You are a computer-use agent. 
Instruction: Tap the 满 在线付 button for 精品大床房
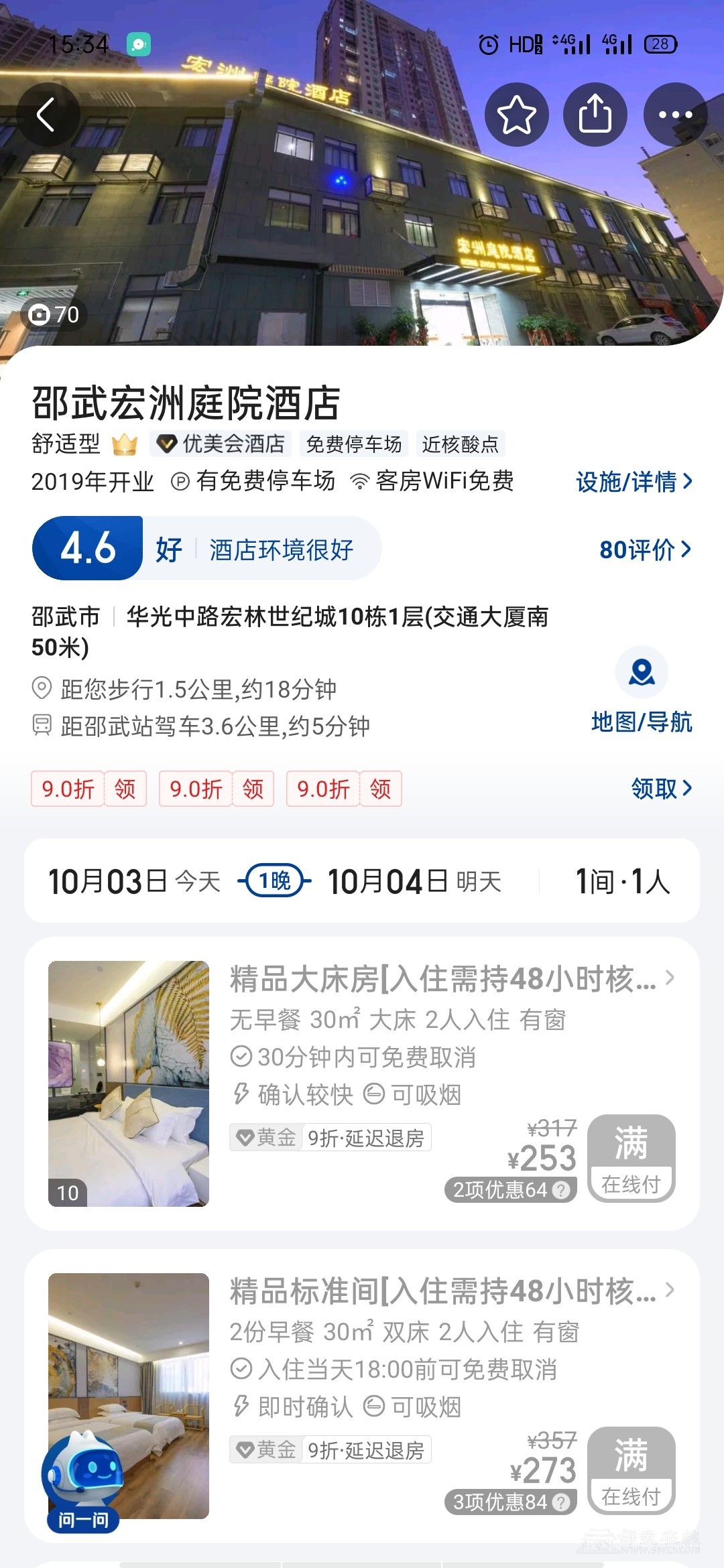[x=631, y=1159]
